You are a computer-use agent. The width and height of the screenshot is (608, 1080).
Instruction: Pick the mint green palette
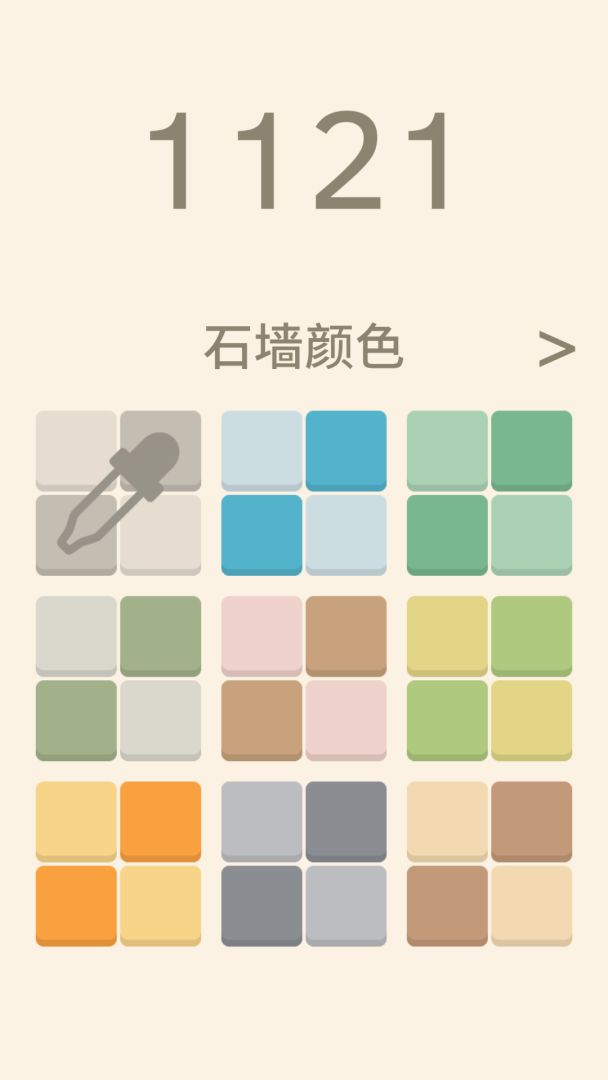point(489,493)
